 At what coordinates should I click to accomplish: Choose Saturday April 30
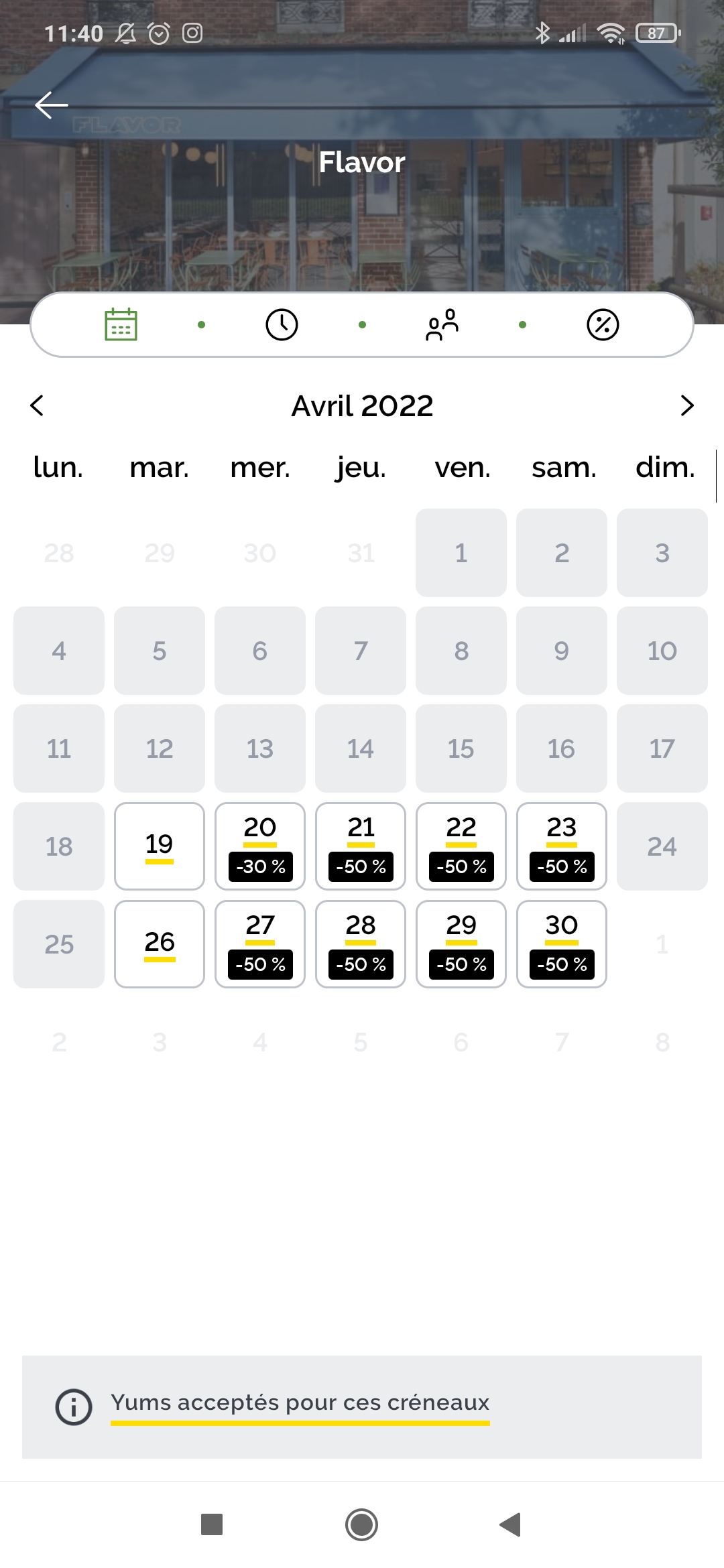tap(562, 944)
